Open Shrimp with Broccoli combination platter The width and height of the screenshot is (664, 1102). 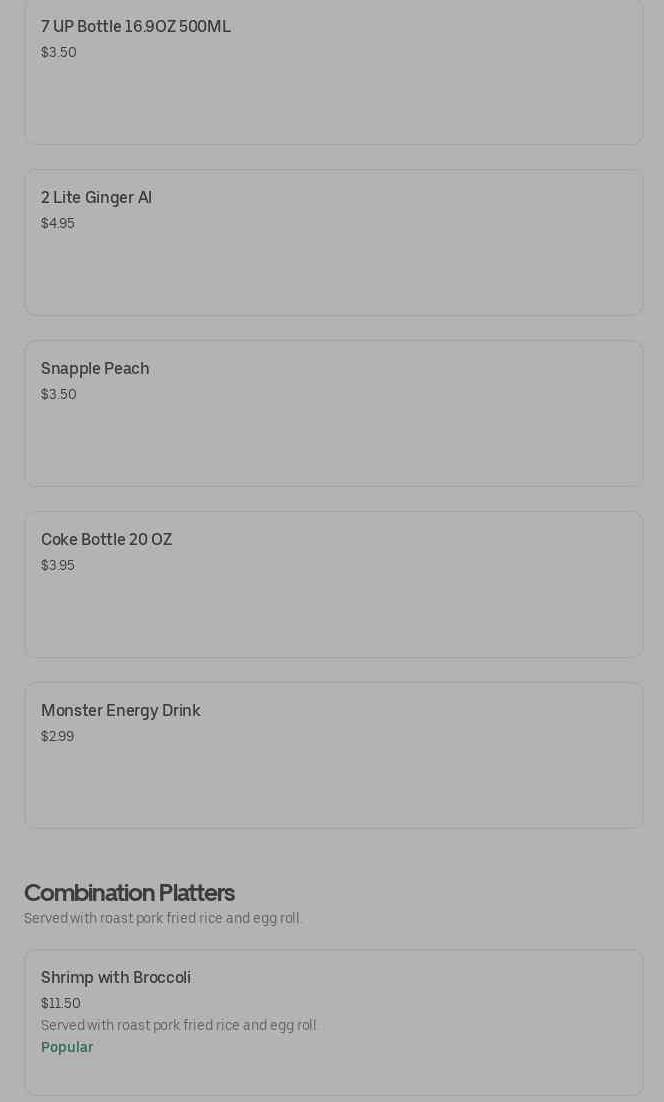[x=334, y=1023]
